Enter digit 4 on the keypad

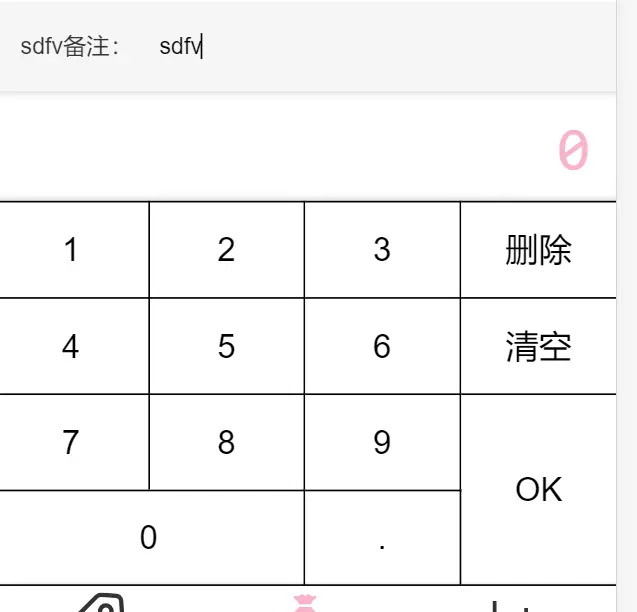pos(72,346)
